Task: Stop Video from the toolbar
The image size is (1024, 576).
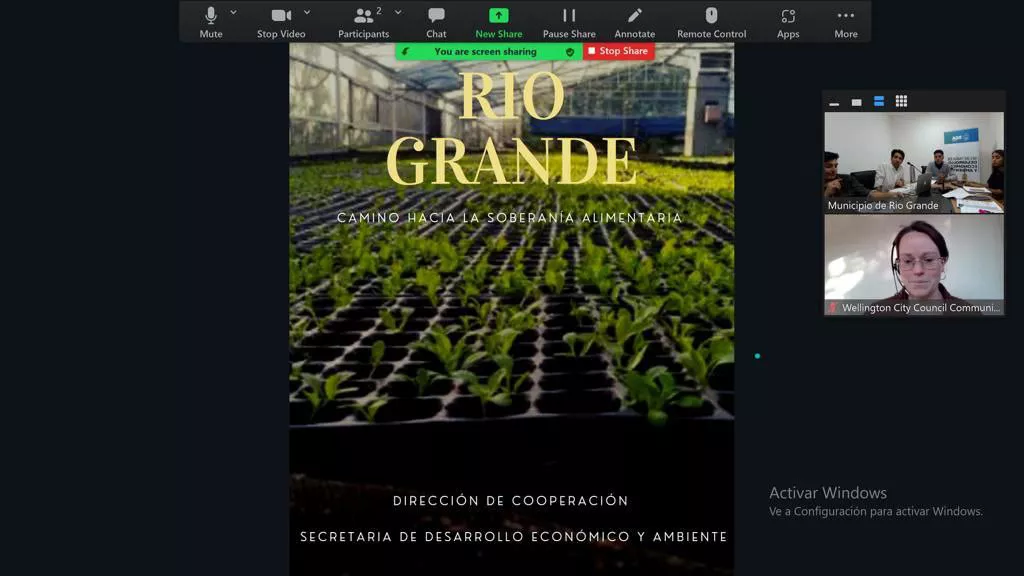Action: [281, 21]
